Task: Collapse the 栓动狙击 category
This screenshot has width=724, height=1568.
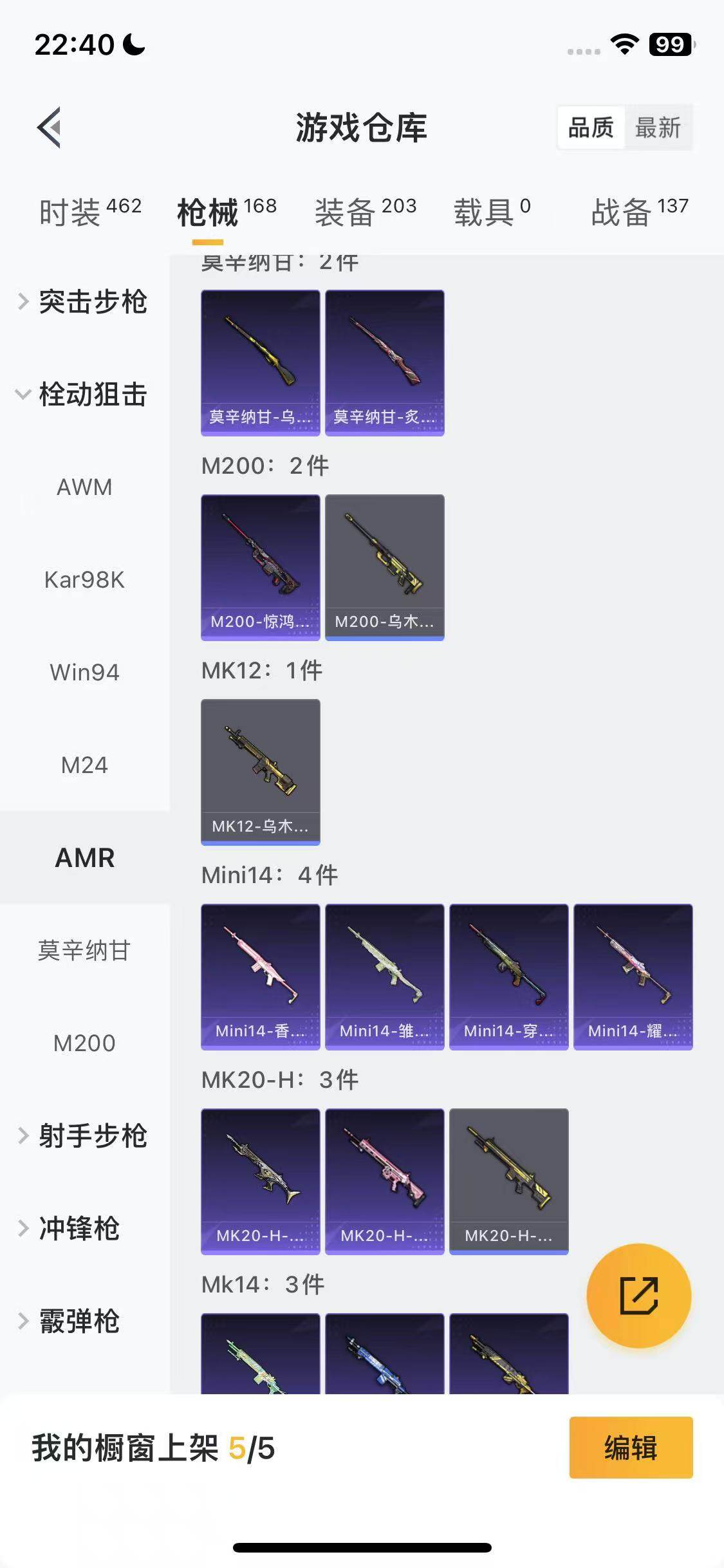Action: click(84, 395)
